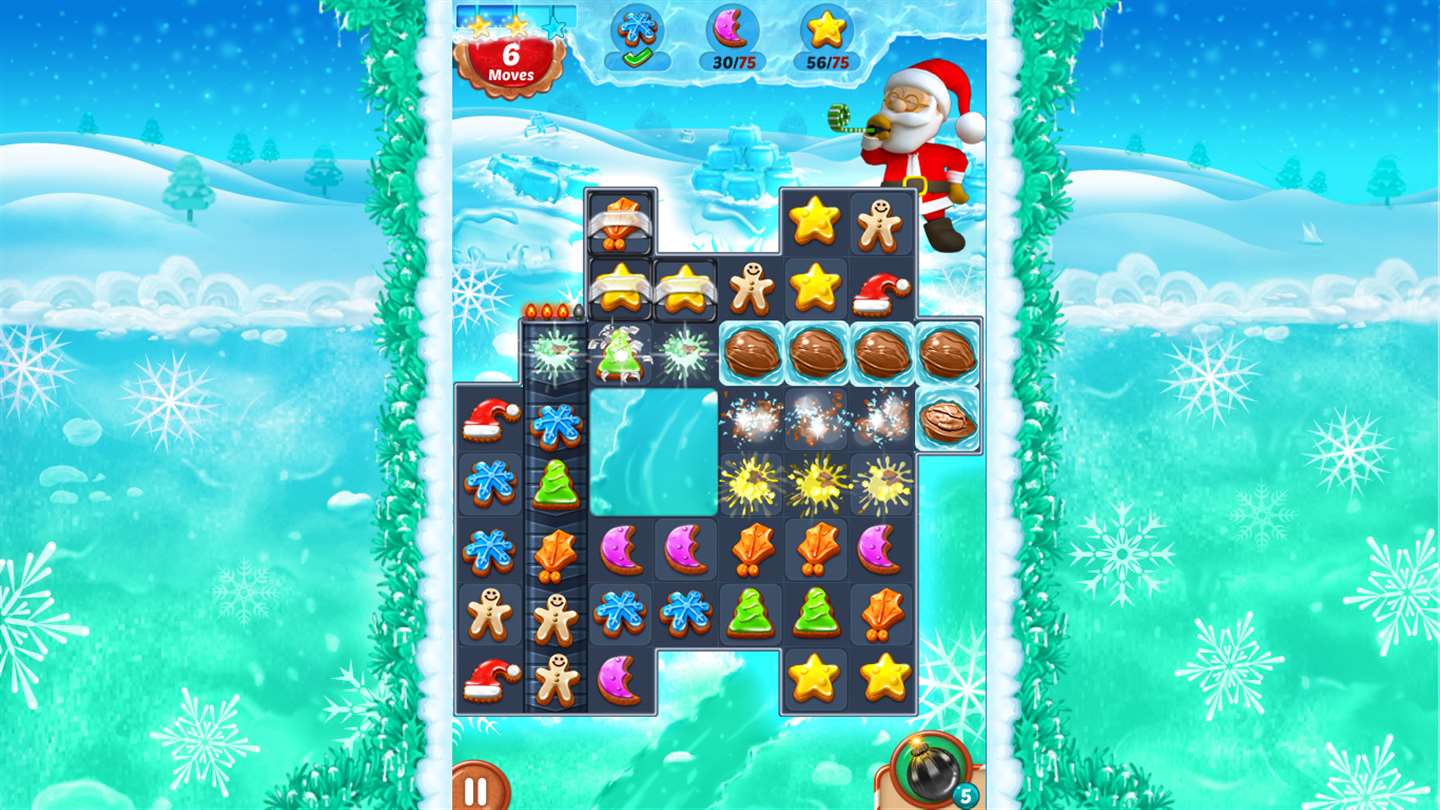Tap the ribbon-wrapped orange leaf cookie
The width and height of the screenshot is (1440, 810).
[619, 224]
